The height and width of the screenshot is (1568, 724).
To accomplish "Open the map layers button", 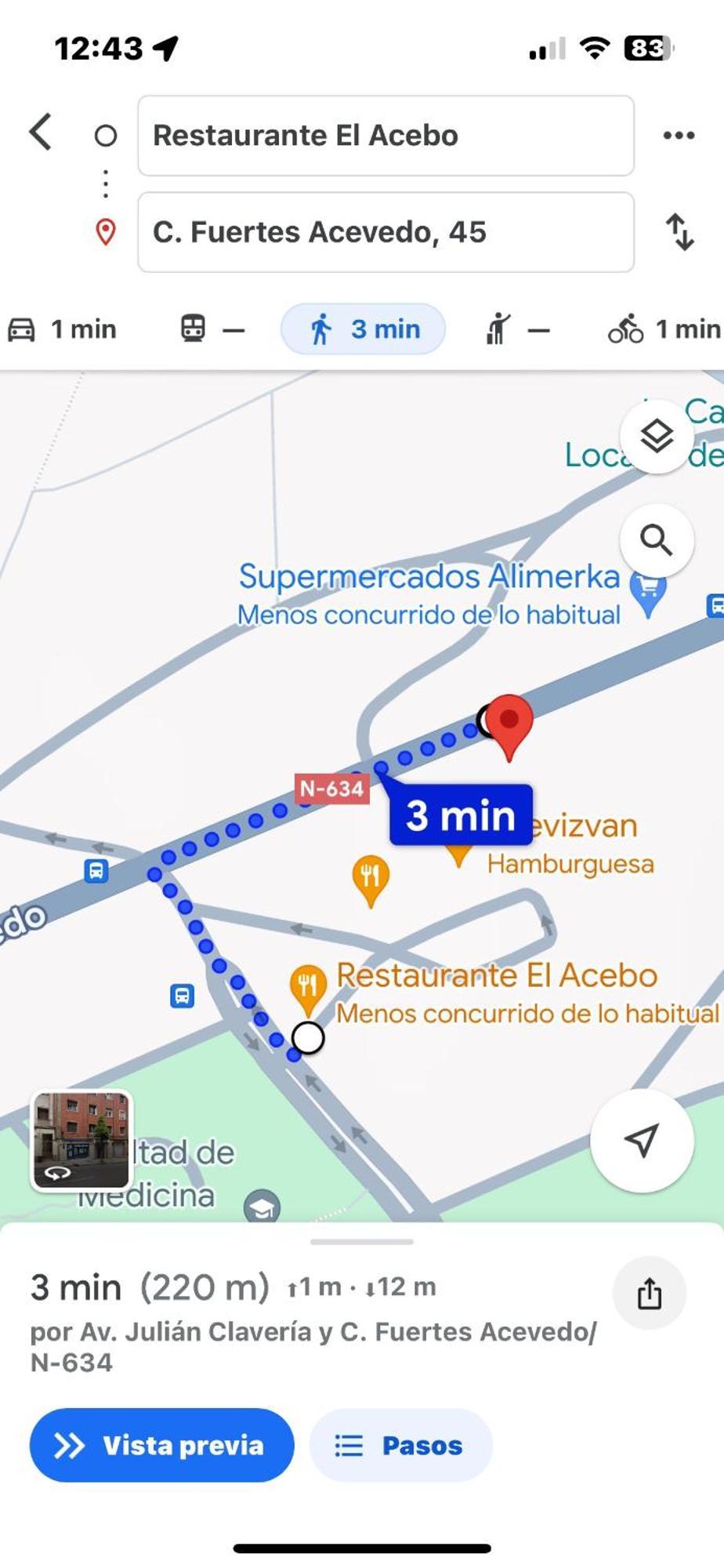I will point(657,436).
